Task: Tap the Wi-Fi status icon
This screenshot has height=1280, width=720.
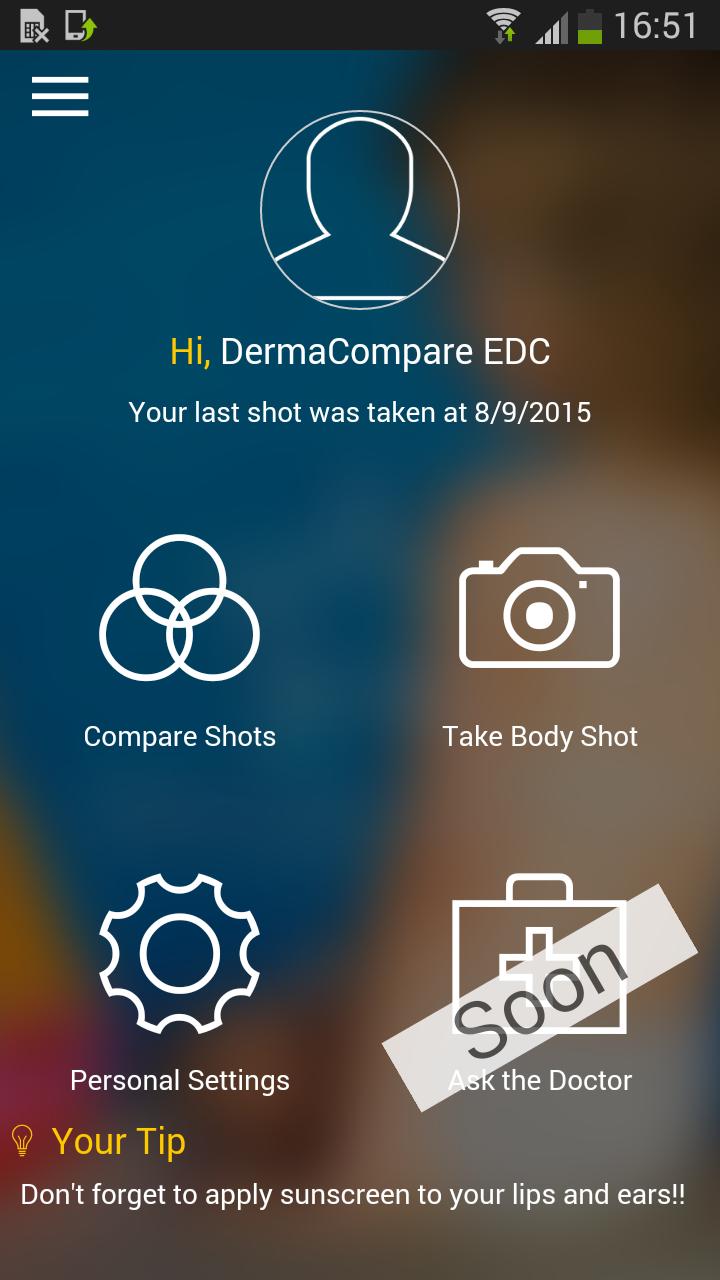Action: (x=501, y=25)
